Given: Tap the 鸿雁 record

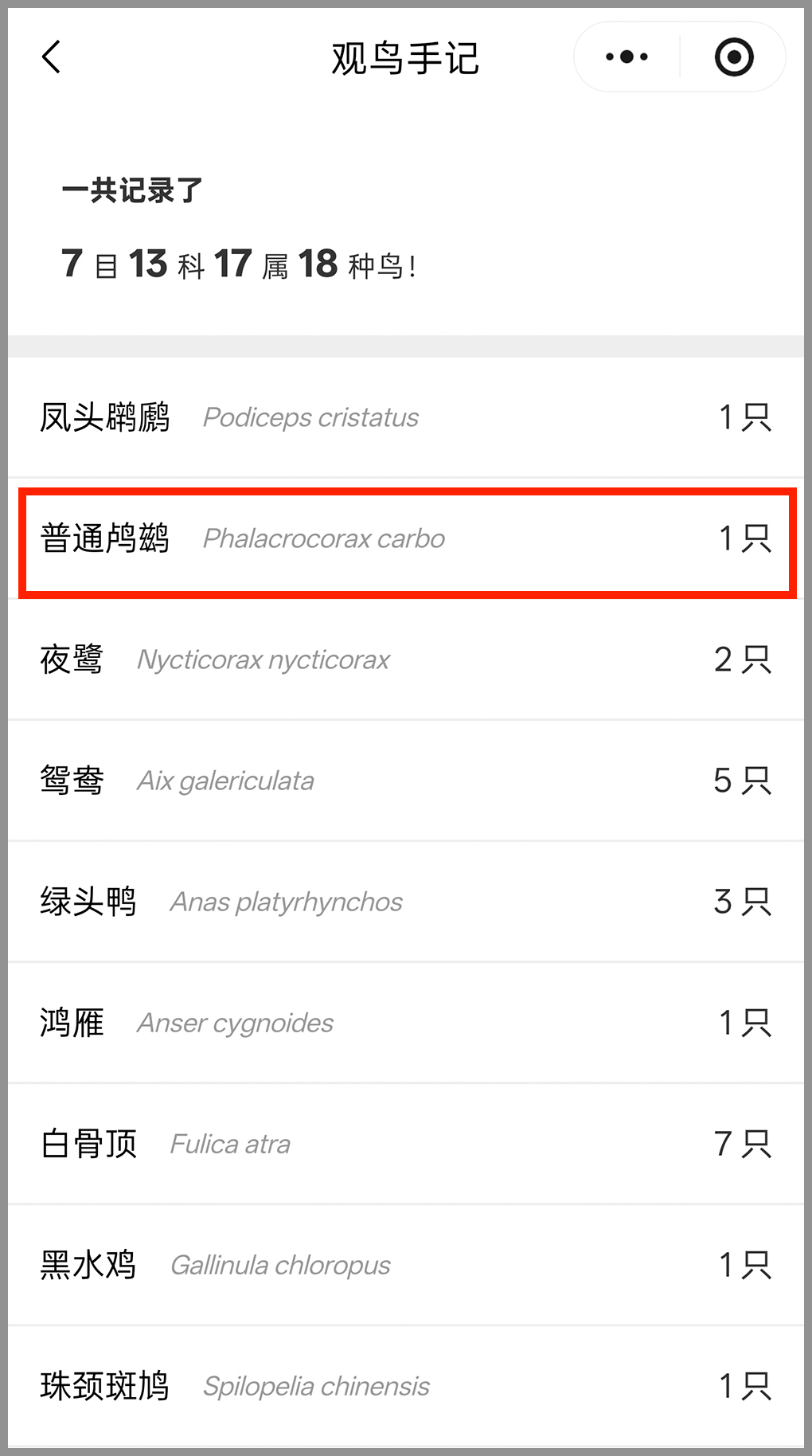Looking at the screenshot, I should [x=406, y=1024].
